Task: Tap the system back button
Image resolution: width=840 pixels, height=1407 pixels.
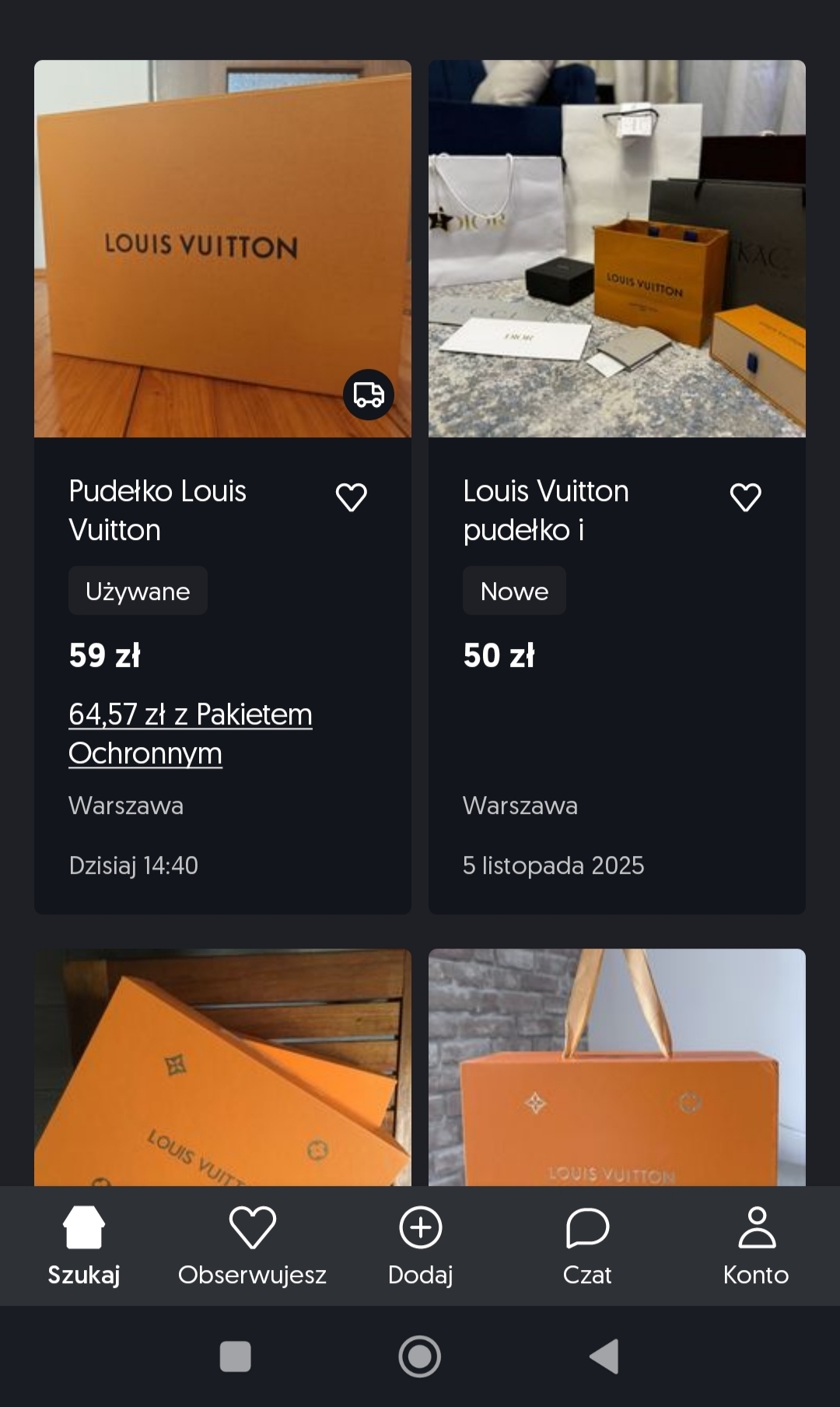Action: tap(604, 1356)
